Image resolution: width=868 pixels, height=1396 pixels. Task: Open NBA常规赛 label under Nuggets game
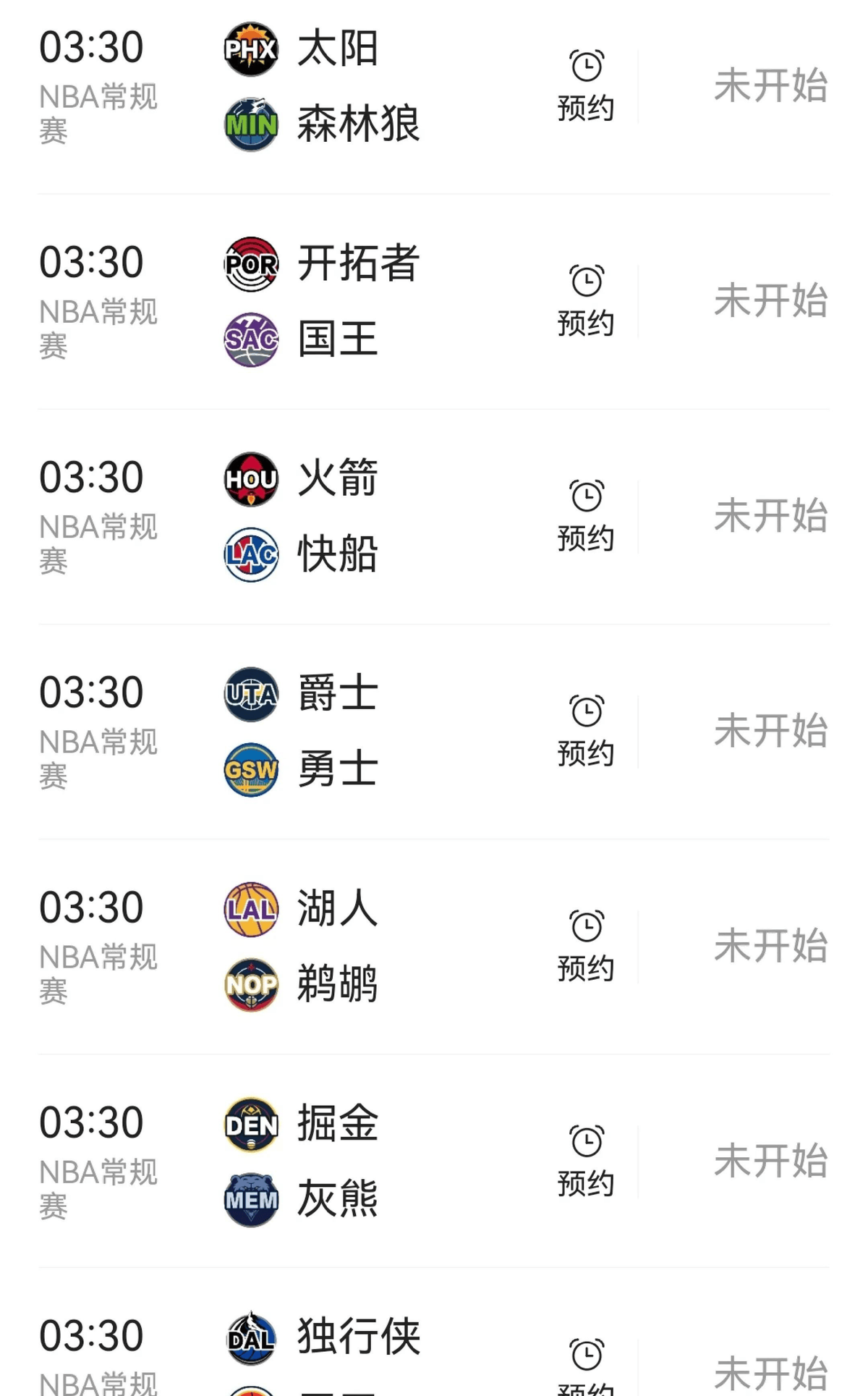(x=98, y=1172)
